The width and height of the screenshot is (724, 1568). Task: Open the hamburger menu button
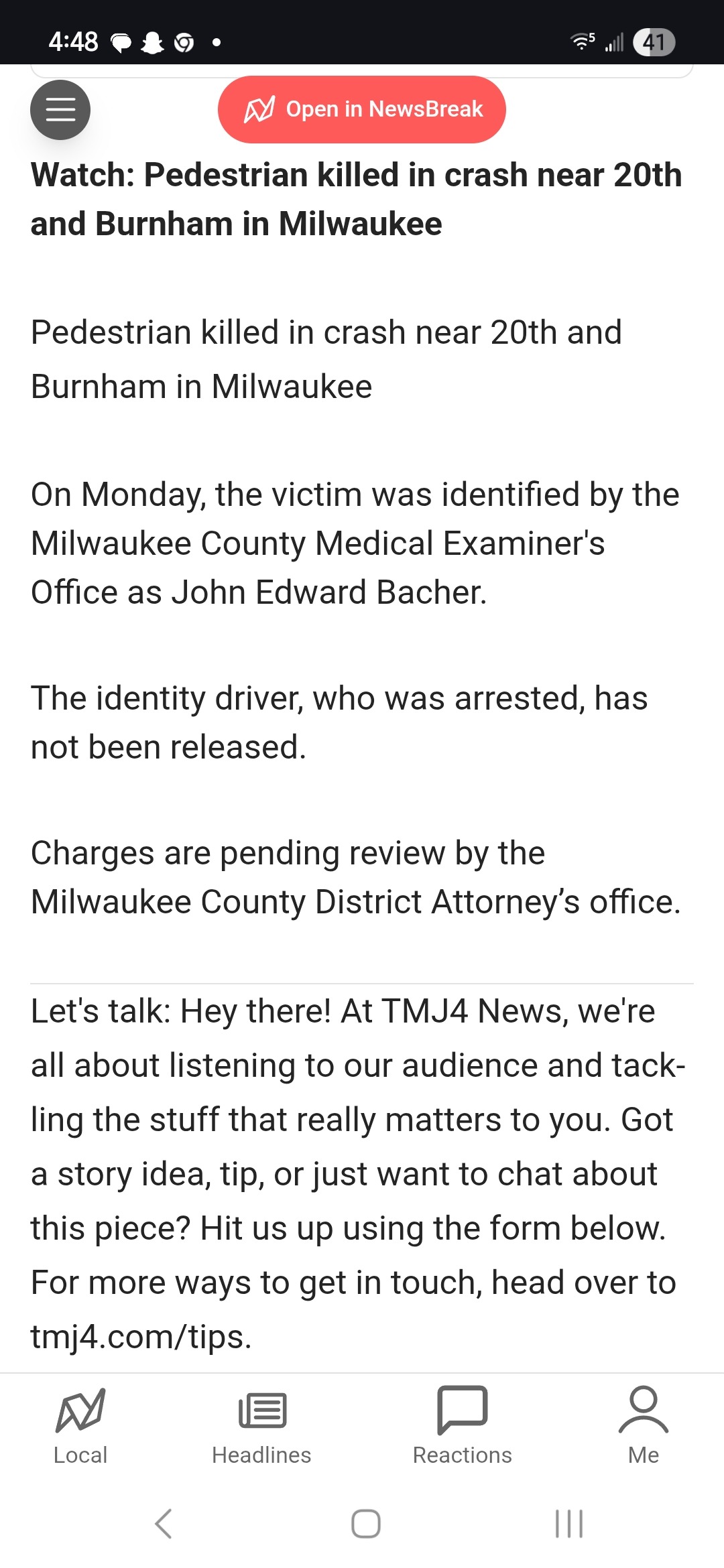tap(60, 110)
